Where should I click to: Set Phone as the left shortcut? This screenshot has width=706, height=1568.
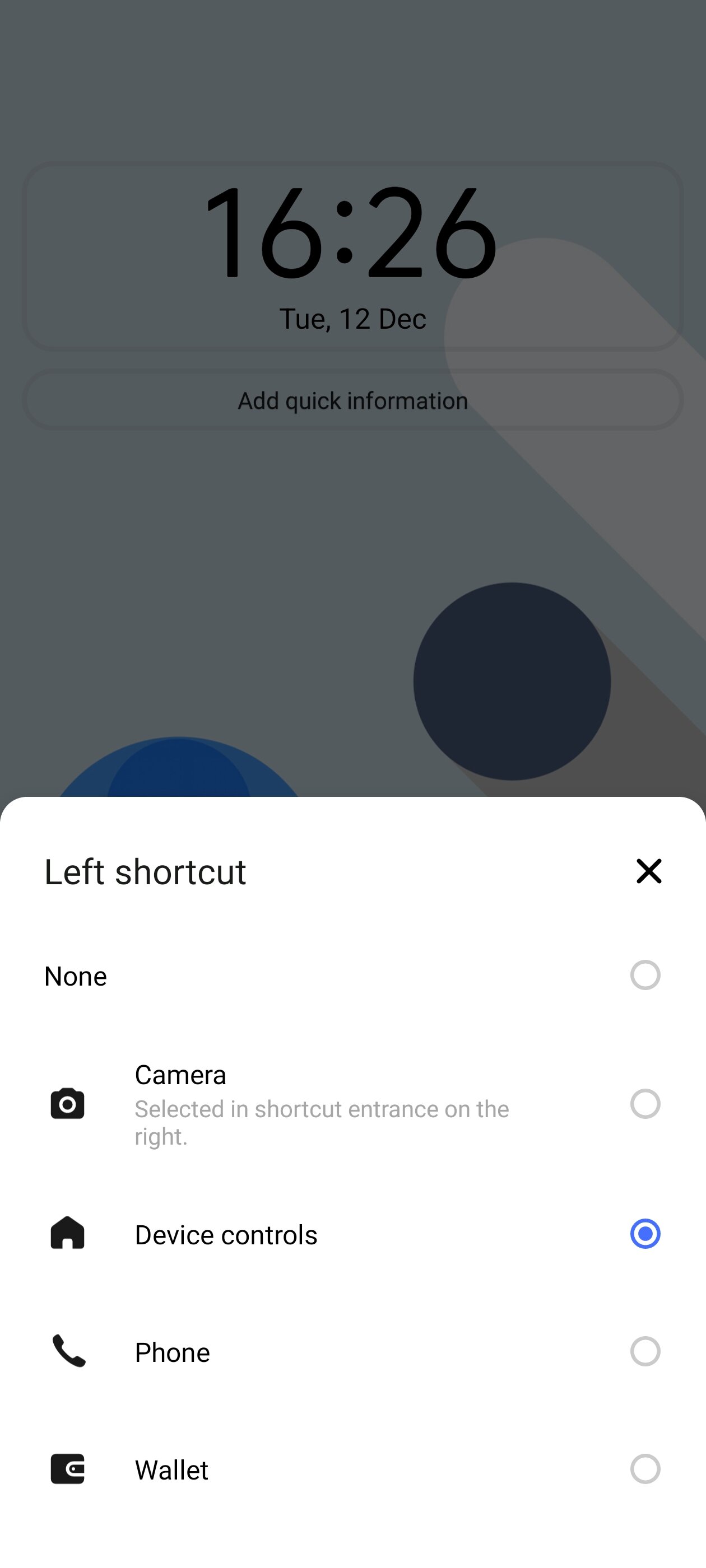(352, 1351)
